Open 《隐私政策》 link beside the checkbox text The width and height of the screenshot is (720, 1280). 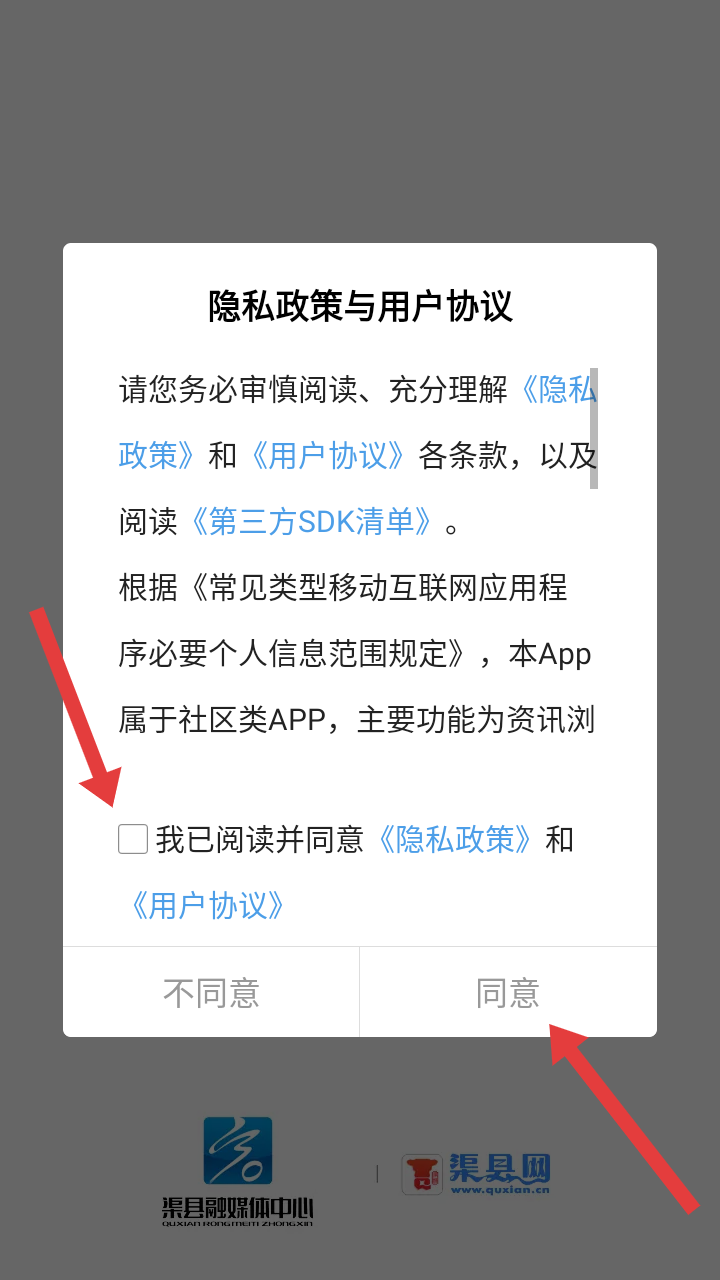pos(455,839)
